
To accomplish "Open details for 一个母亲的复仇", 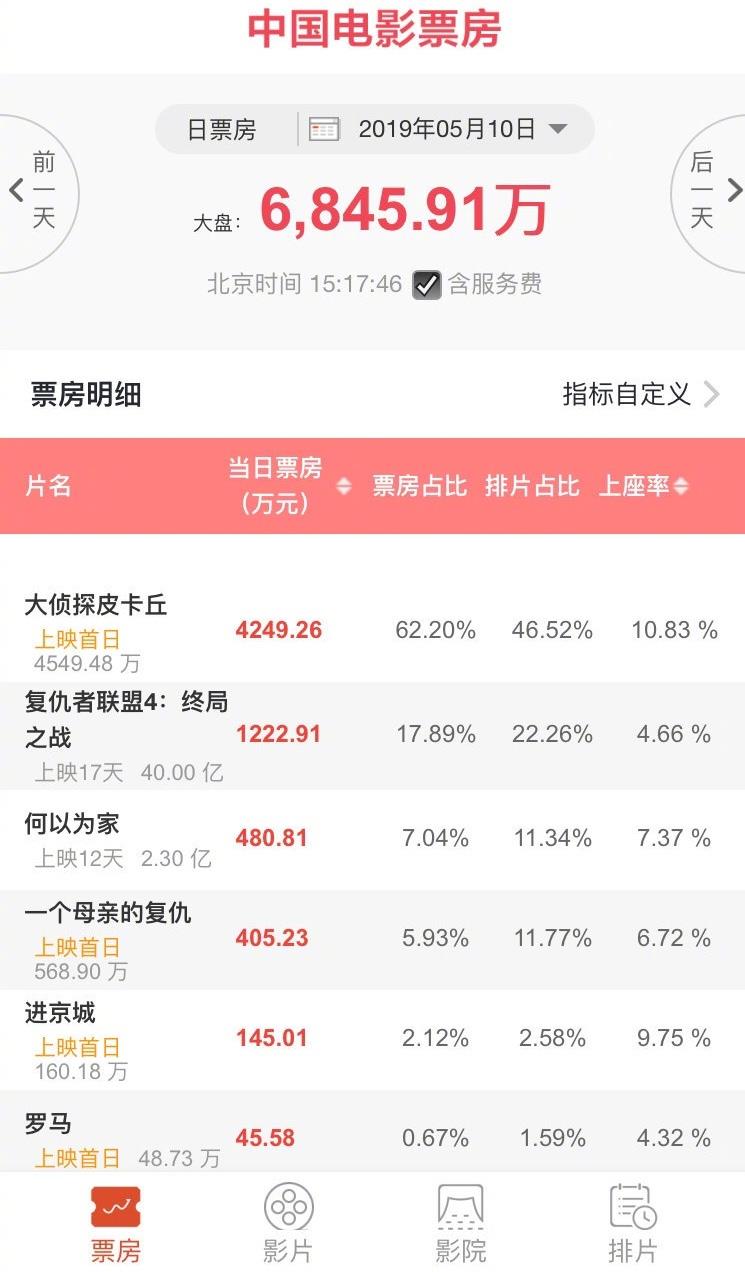I will (108, 913).
